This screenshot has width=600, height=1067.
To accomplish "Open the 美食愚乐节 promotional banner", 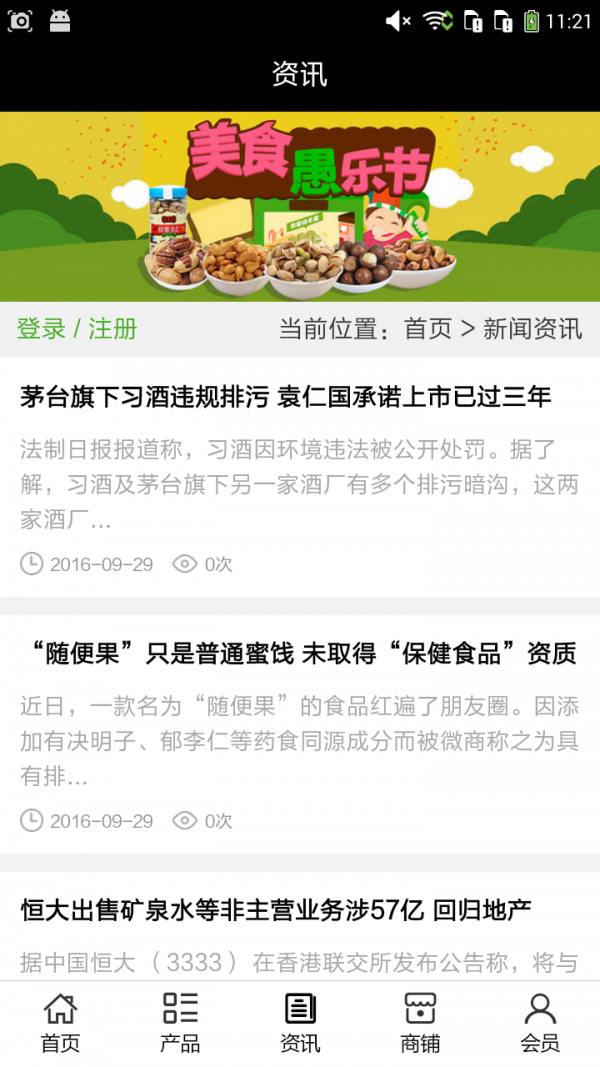I will (x=300, y=206).
